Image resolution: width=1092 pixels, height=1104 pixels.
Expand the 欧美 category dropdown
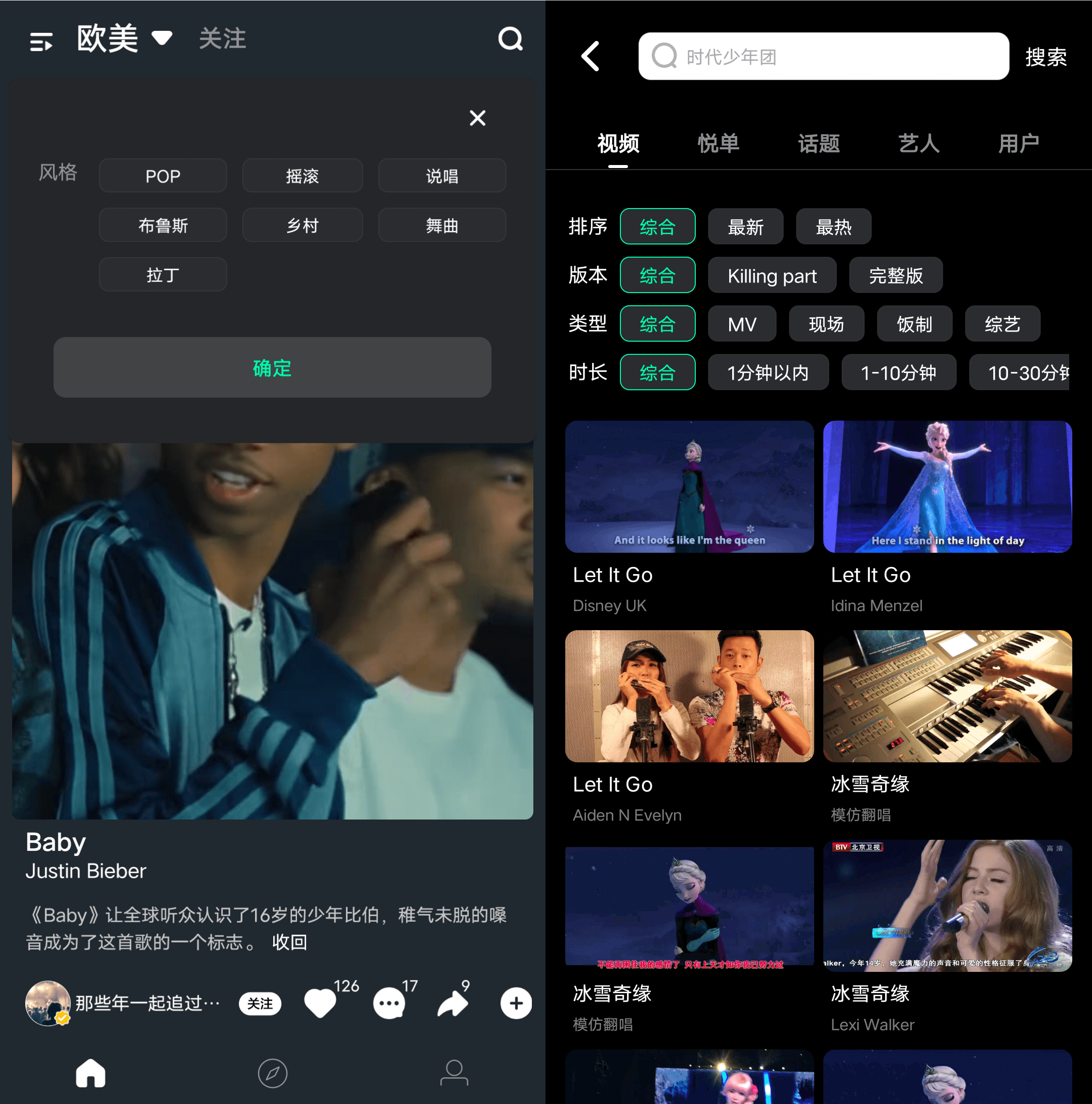tap(161, 38)
